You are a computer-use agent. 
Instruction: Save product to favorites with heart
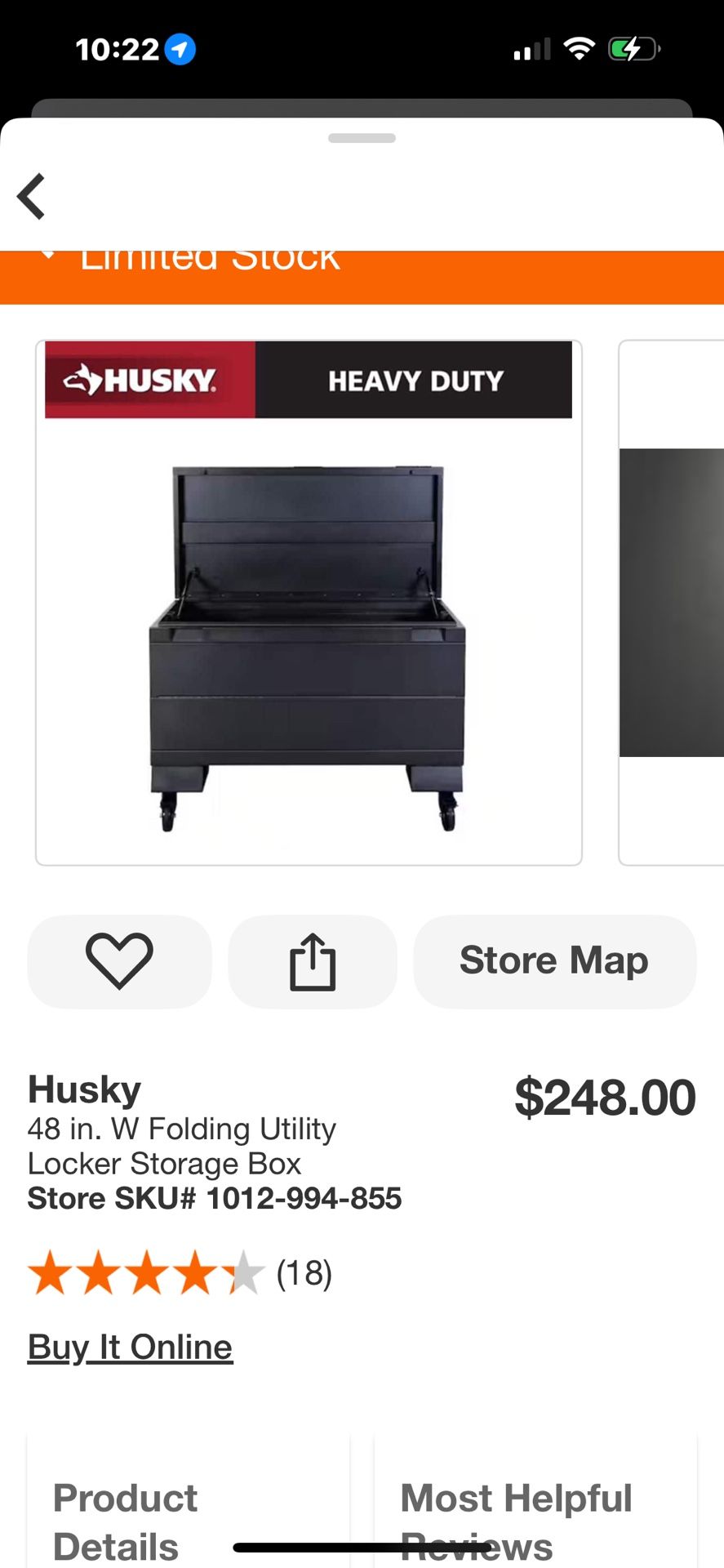pos(119,961)
